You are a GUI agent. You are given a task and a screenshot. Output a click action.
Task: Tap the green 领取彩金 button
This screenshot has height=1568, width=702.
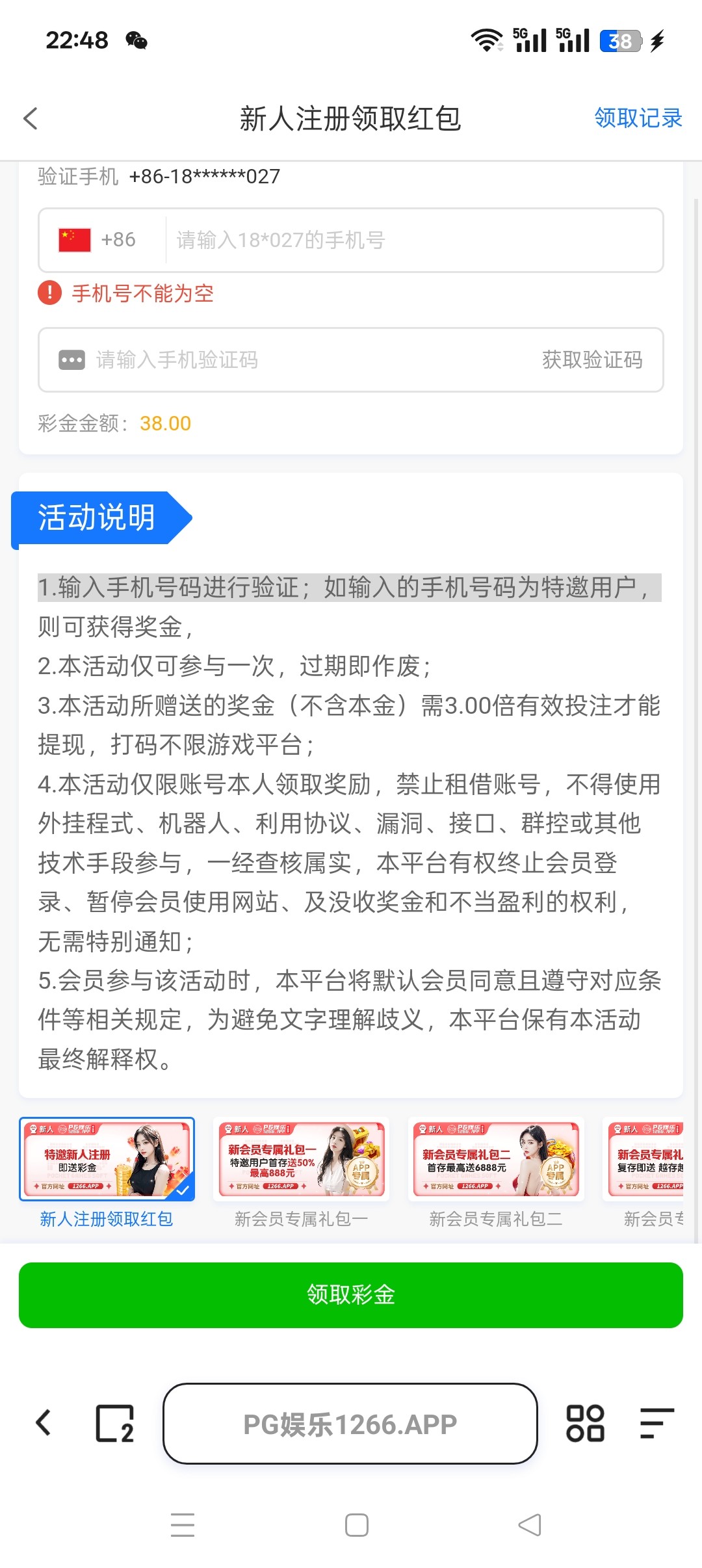click(351, 1294)
